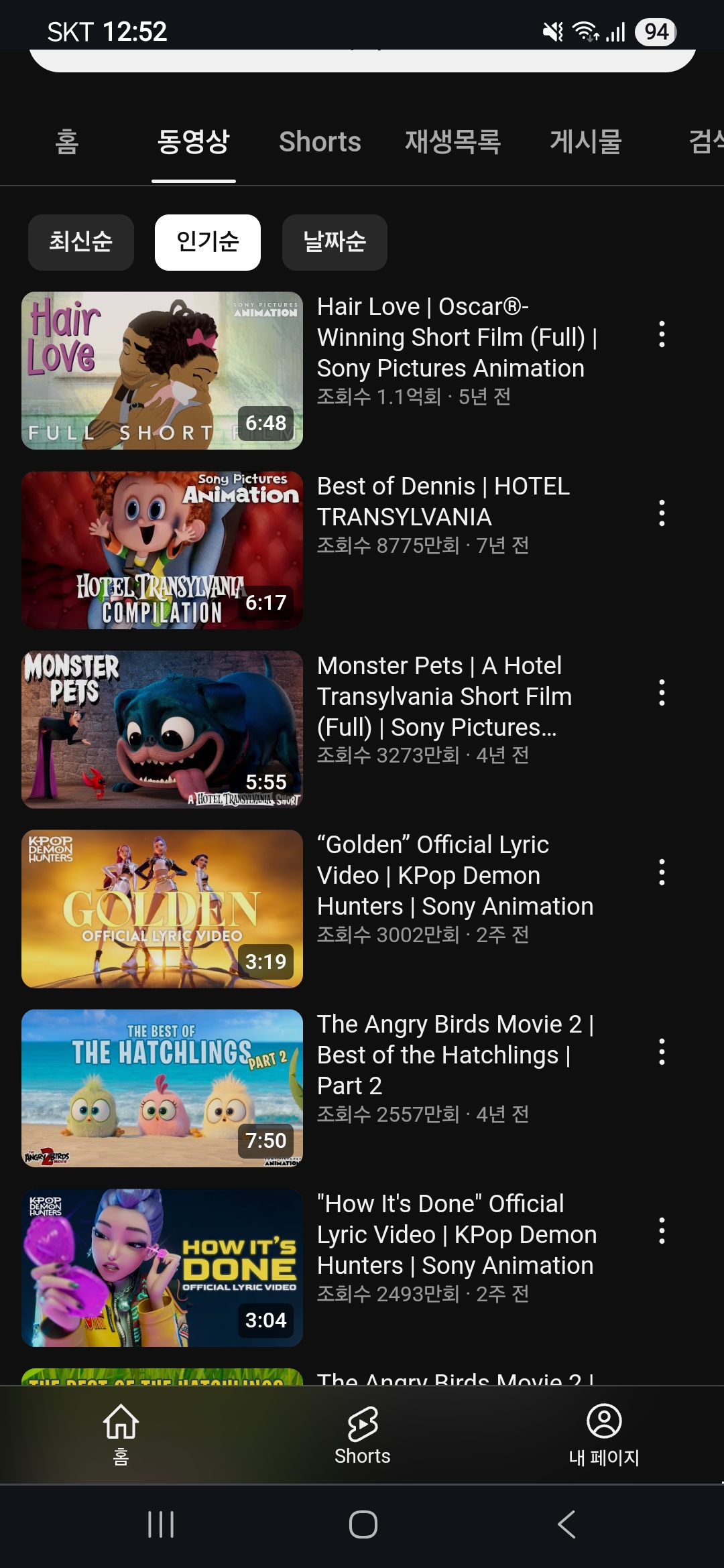Select the 최신순 sort chip
Image resolution: width=724 pixels, height=1568 pixels.
click(81, 242)
